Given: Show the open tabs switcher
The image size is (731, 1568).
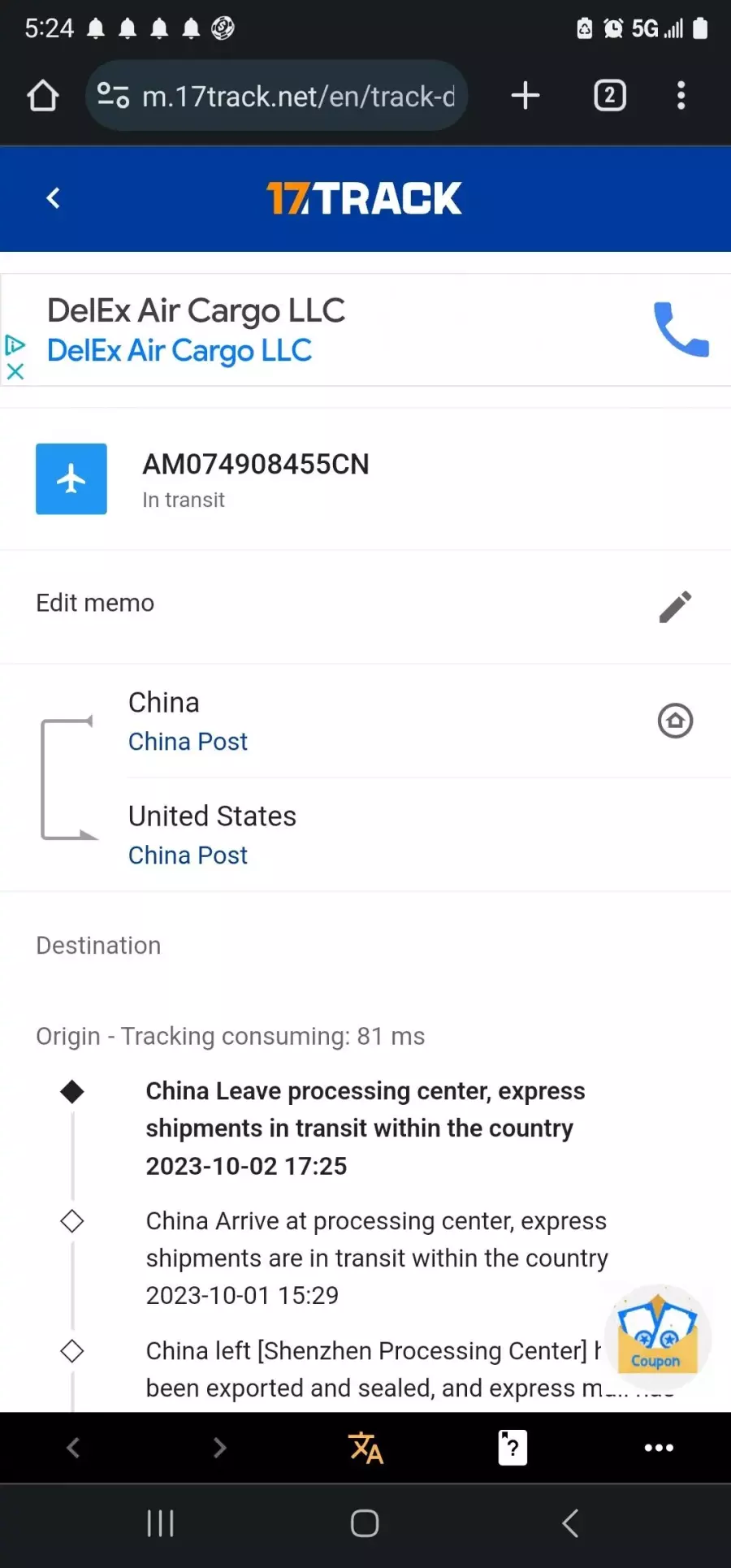Looking at the screenshot, I should [x=610, y=96].
